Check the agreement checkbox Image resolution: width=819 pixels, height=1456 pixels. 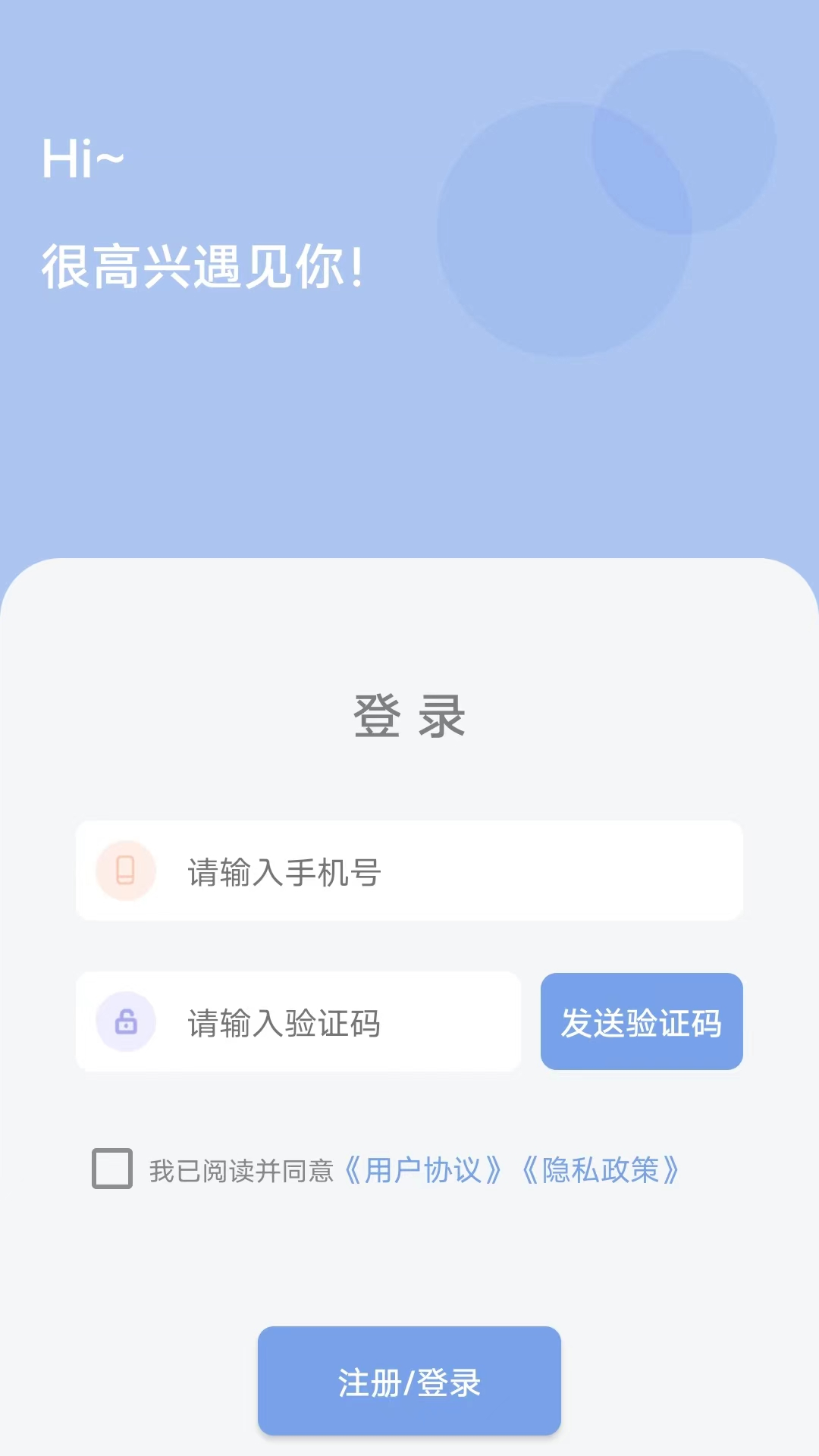pyautogui.click(x=112, y=1169)
